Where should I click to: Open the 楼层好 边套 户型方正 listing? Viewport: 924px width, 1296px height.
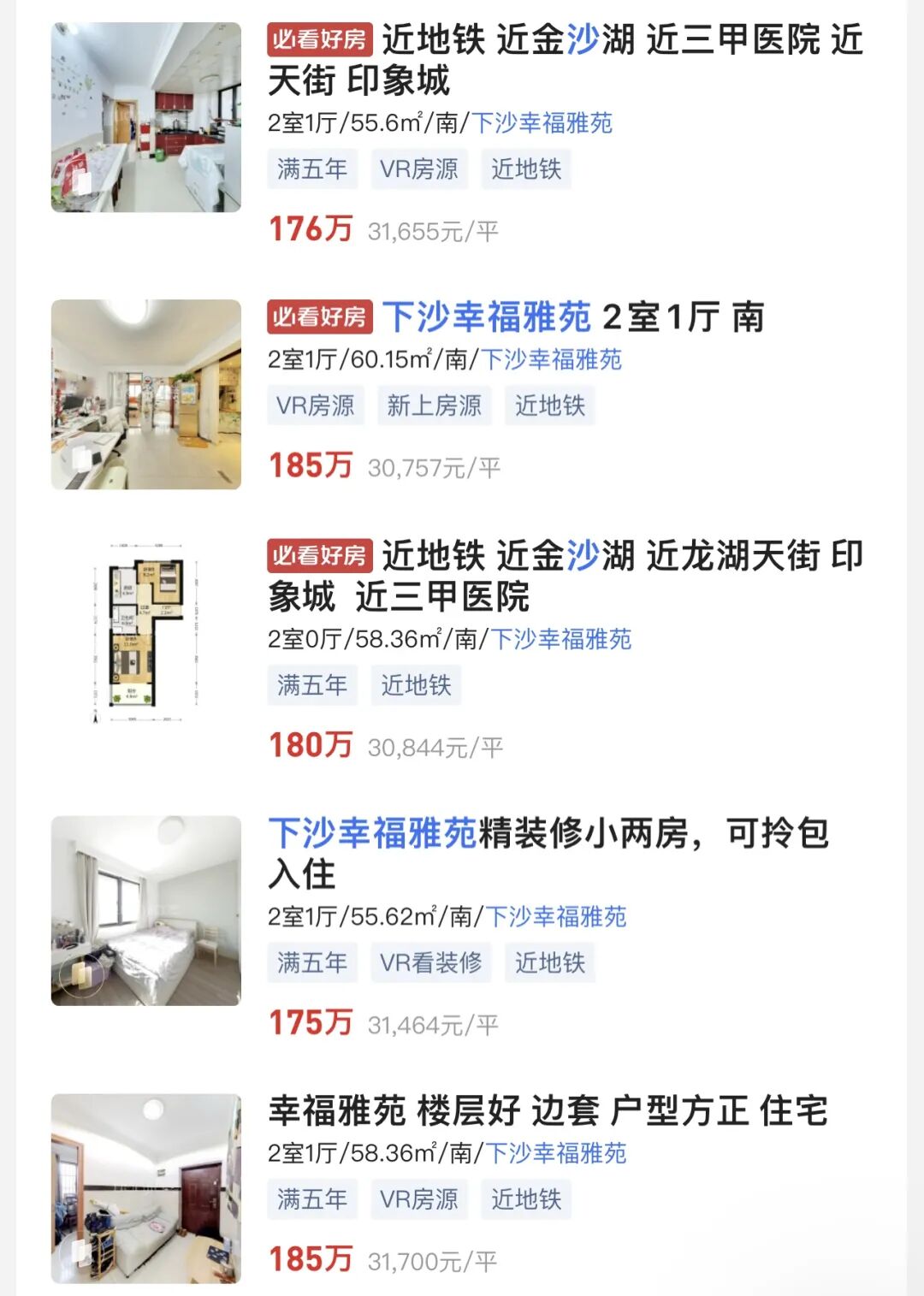tap(548, 1110)
